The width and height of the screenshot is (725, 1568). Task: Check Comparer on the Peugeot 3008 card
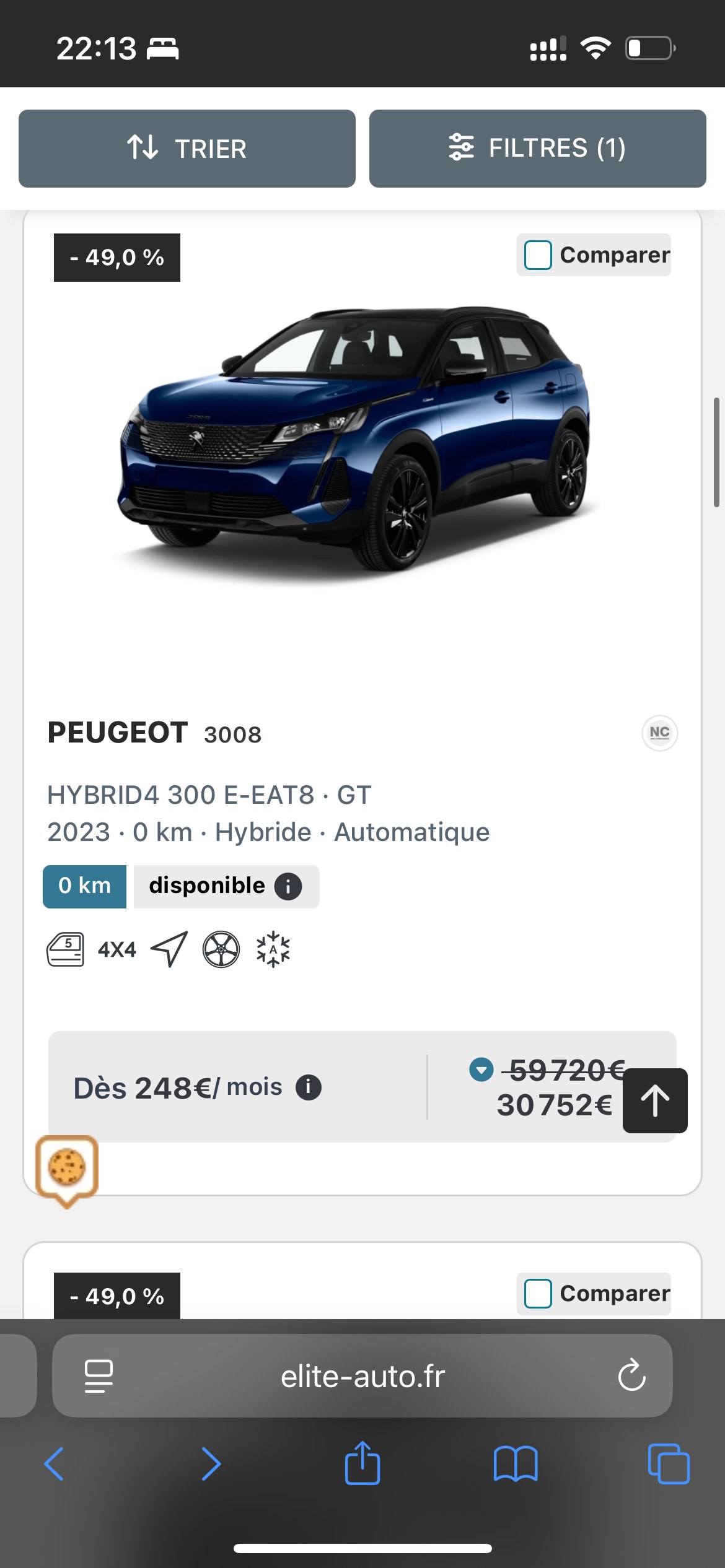point(538,255)
